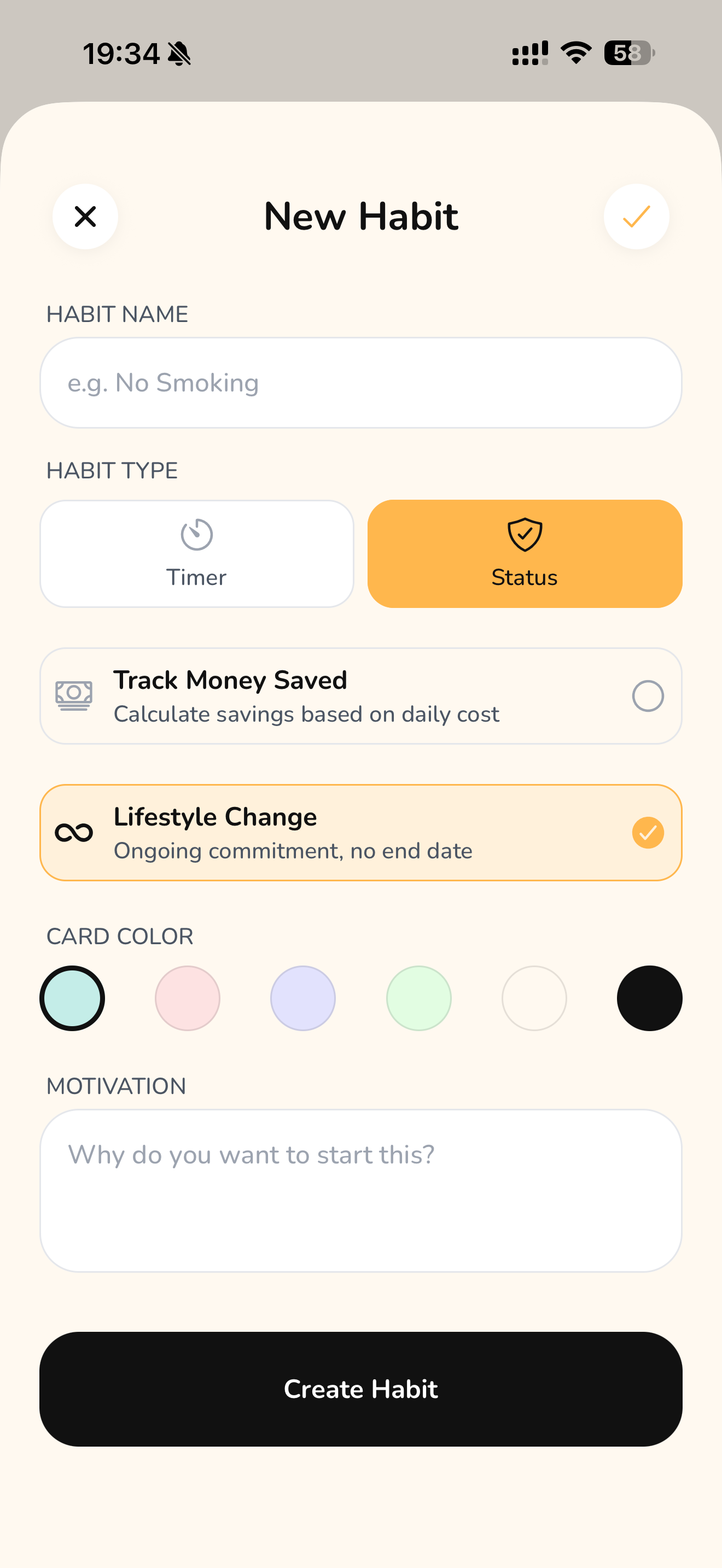
Task: Select the Timer habit type
Action: (196, 554)
